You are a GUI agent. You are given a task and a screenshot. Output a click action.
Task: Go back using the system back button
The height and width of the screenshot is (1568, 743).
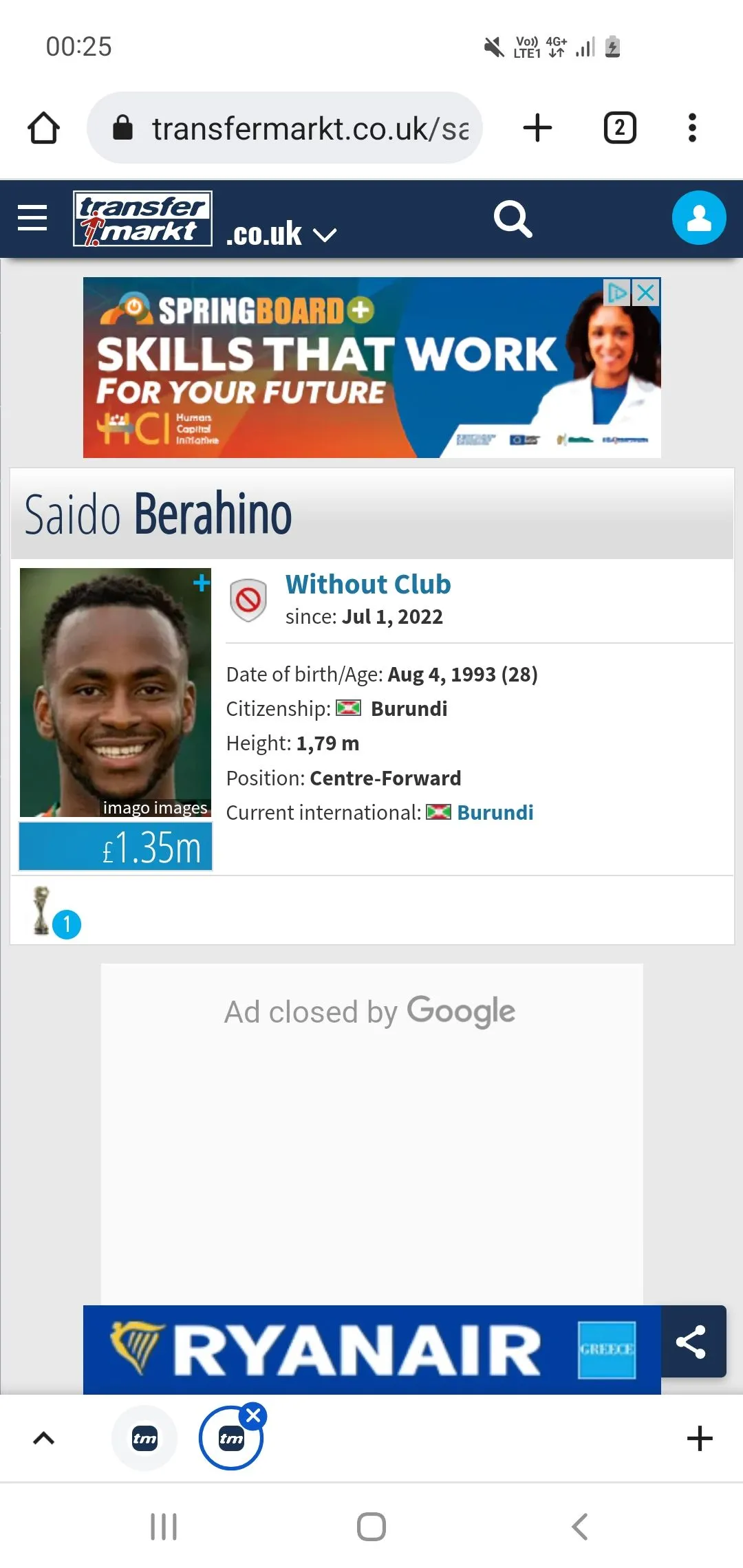[x=579, y=1527]
